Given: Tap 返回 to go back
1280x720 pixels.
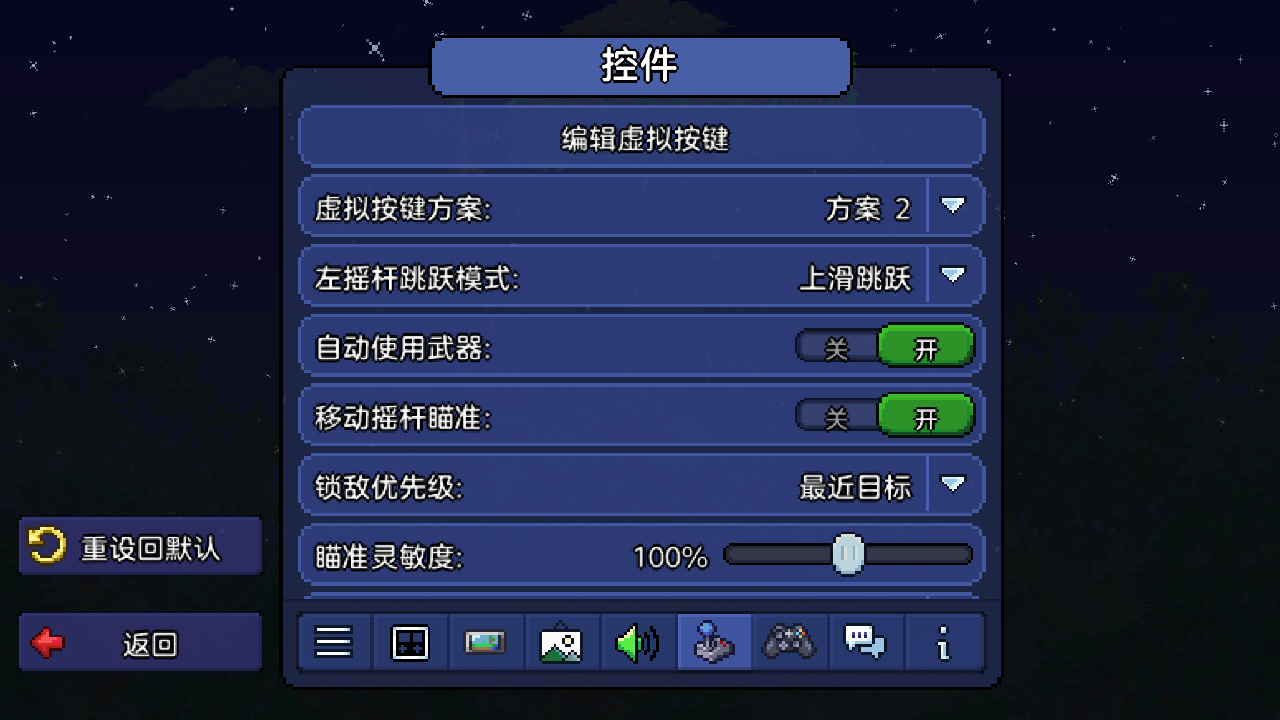Looking at the screenshot, I should 141,643.
